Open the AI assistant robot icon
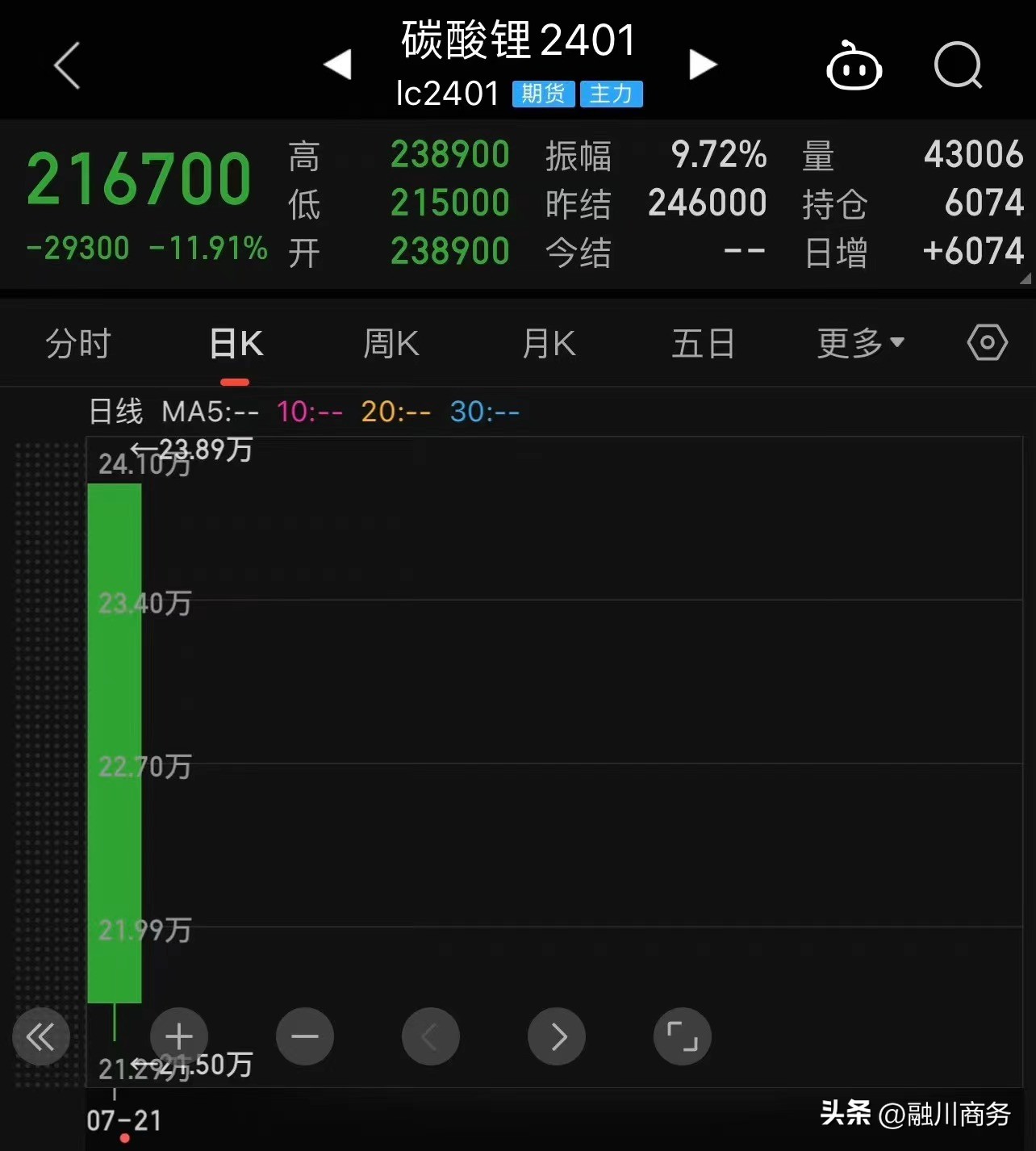Viewport: 1036px width, 1151px height. [x=854, y=66]
